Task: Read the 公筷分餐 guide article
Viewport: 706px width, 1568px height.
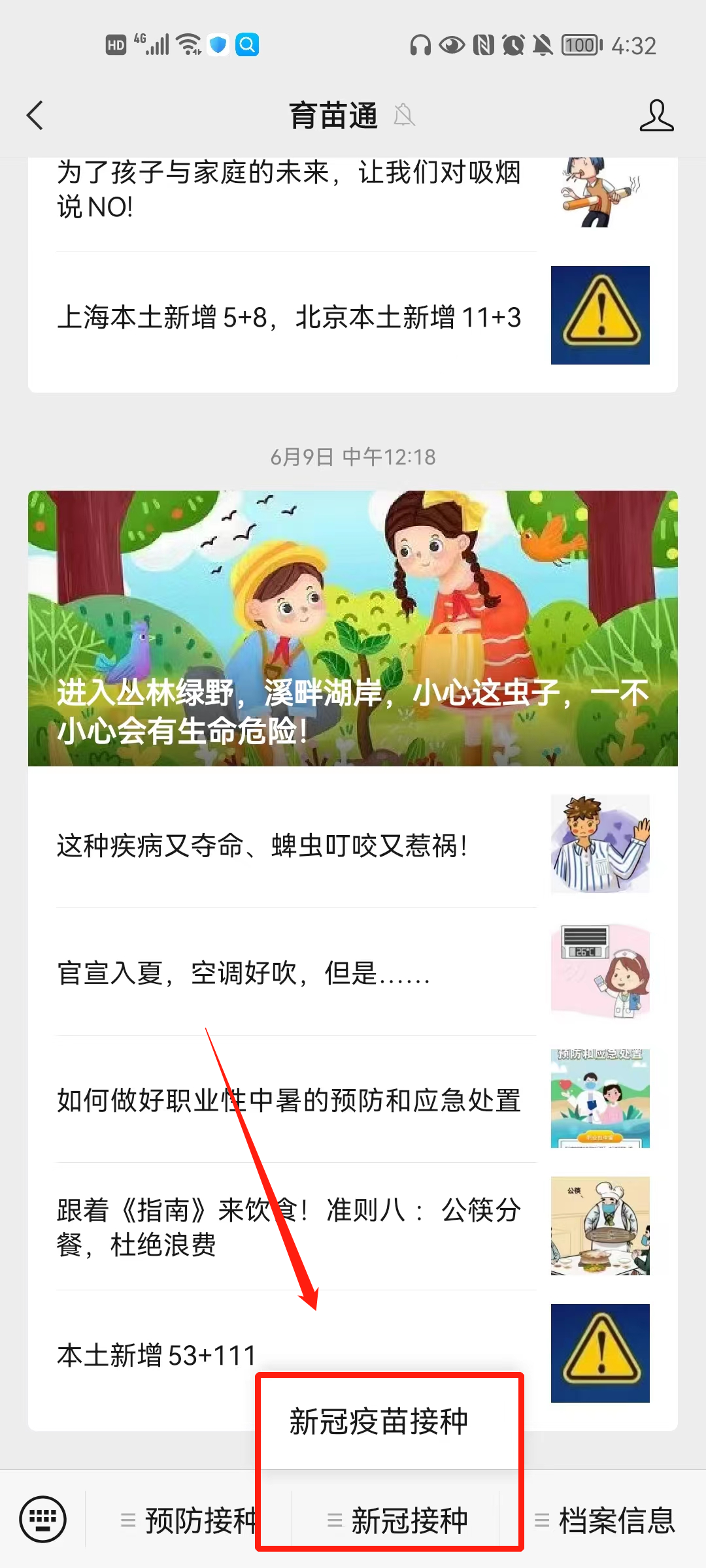Action: click(289, 1227)
